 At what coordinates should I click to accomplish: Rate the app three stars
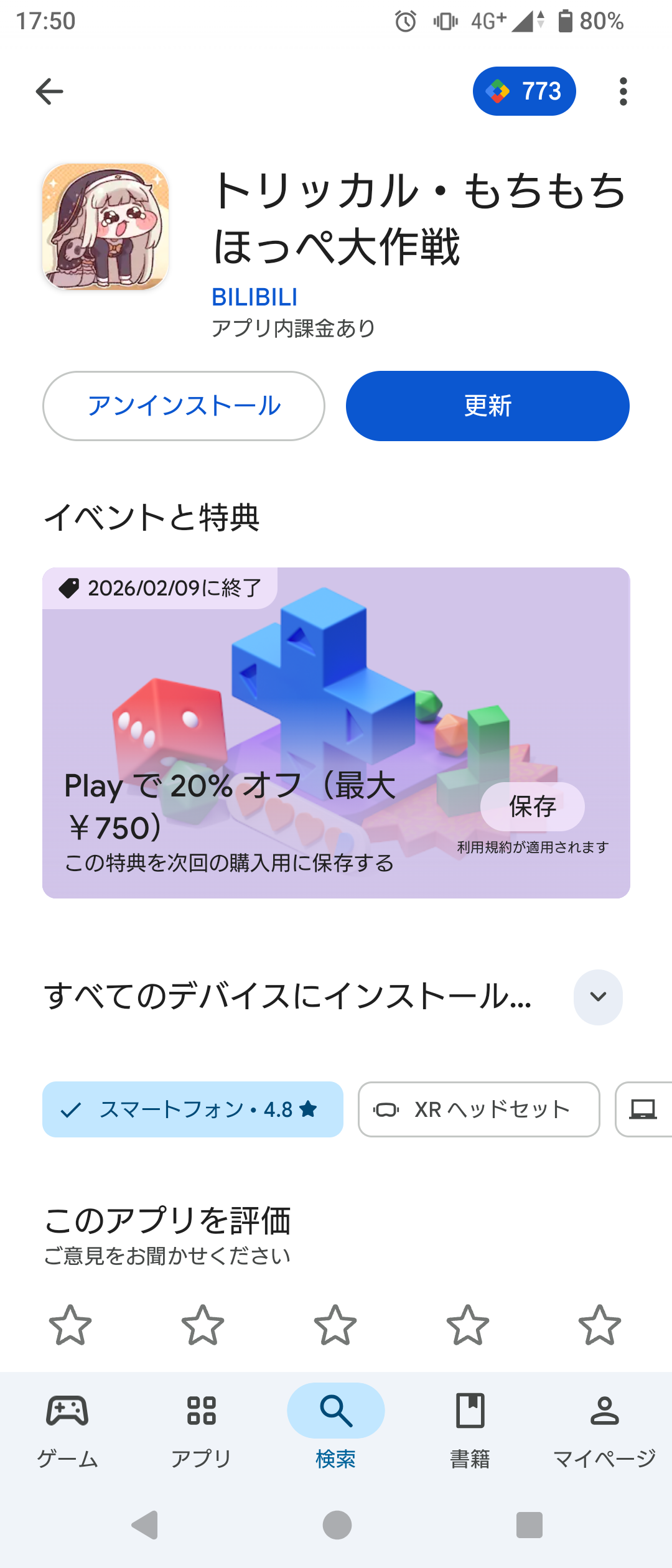335,1325
